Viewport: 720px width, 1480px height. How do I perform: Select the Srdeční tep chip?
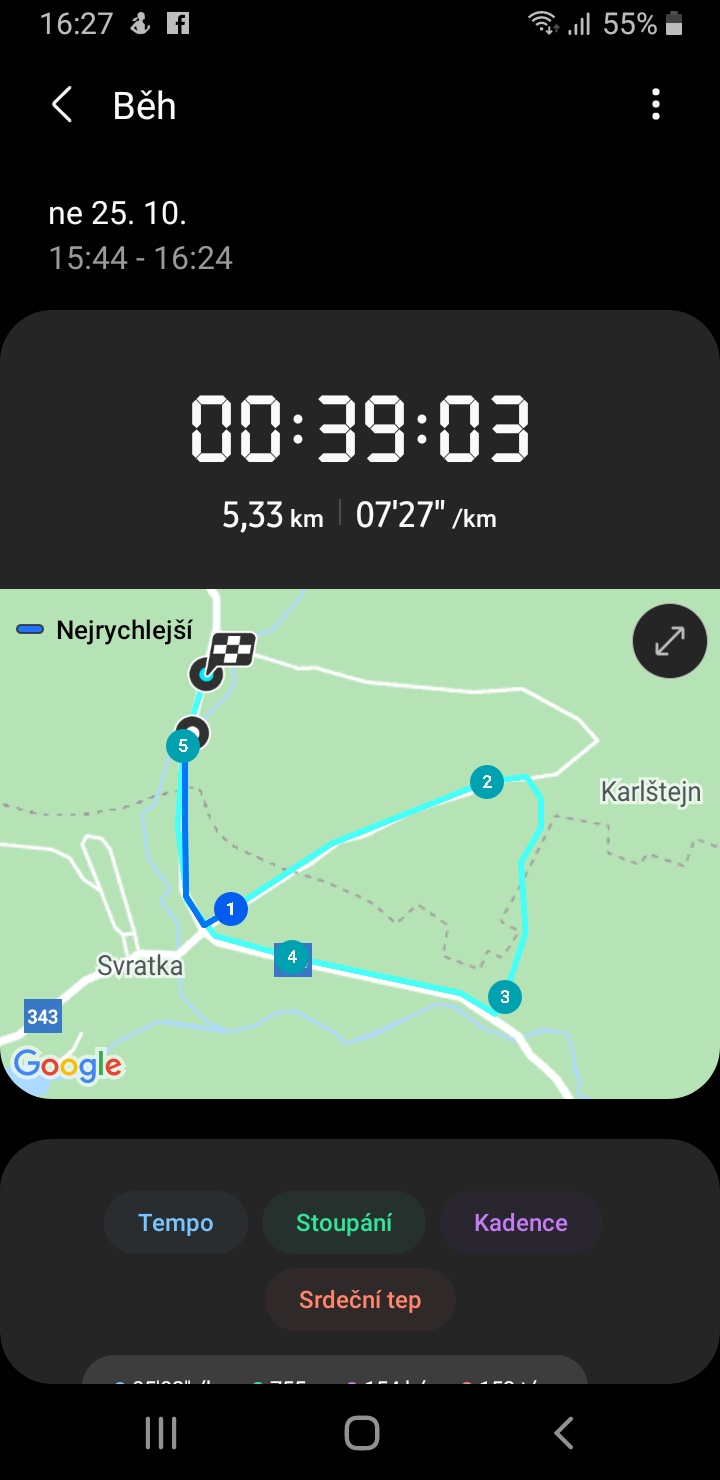click(x=360, y=1300)
